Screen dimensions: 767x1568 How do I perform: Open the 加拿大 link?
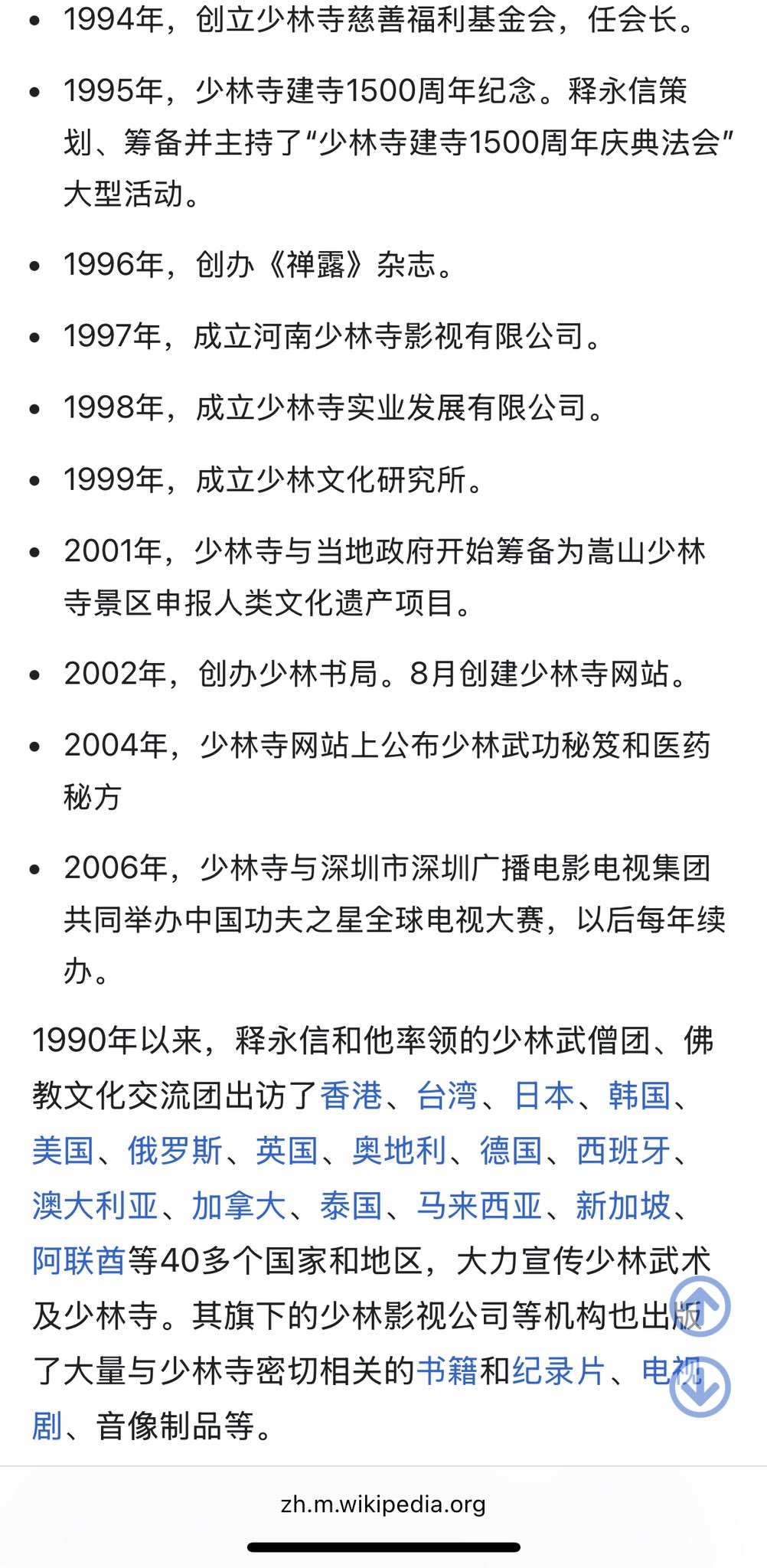click(239, 1206)
